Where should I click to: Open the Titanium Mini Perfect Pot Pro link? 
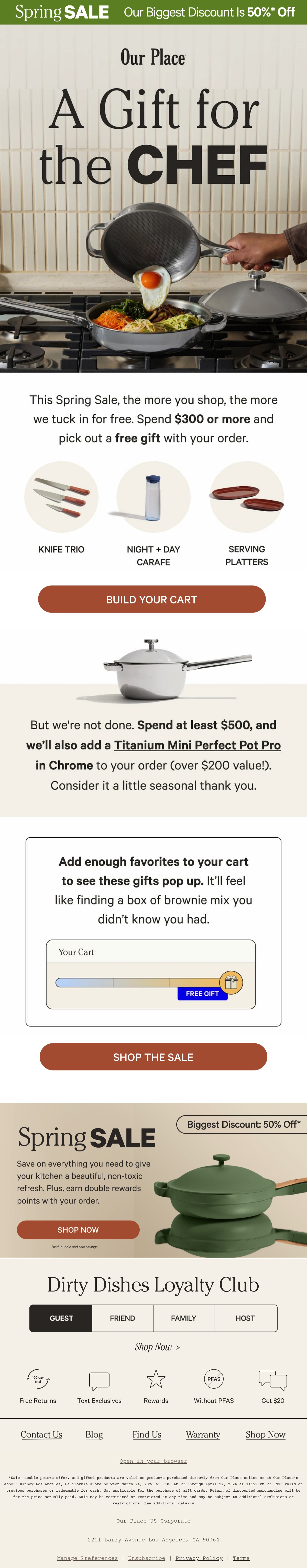pos(197,745)
